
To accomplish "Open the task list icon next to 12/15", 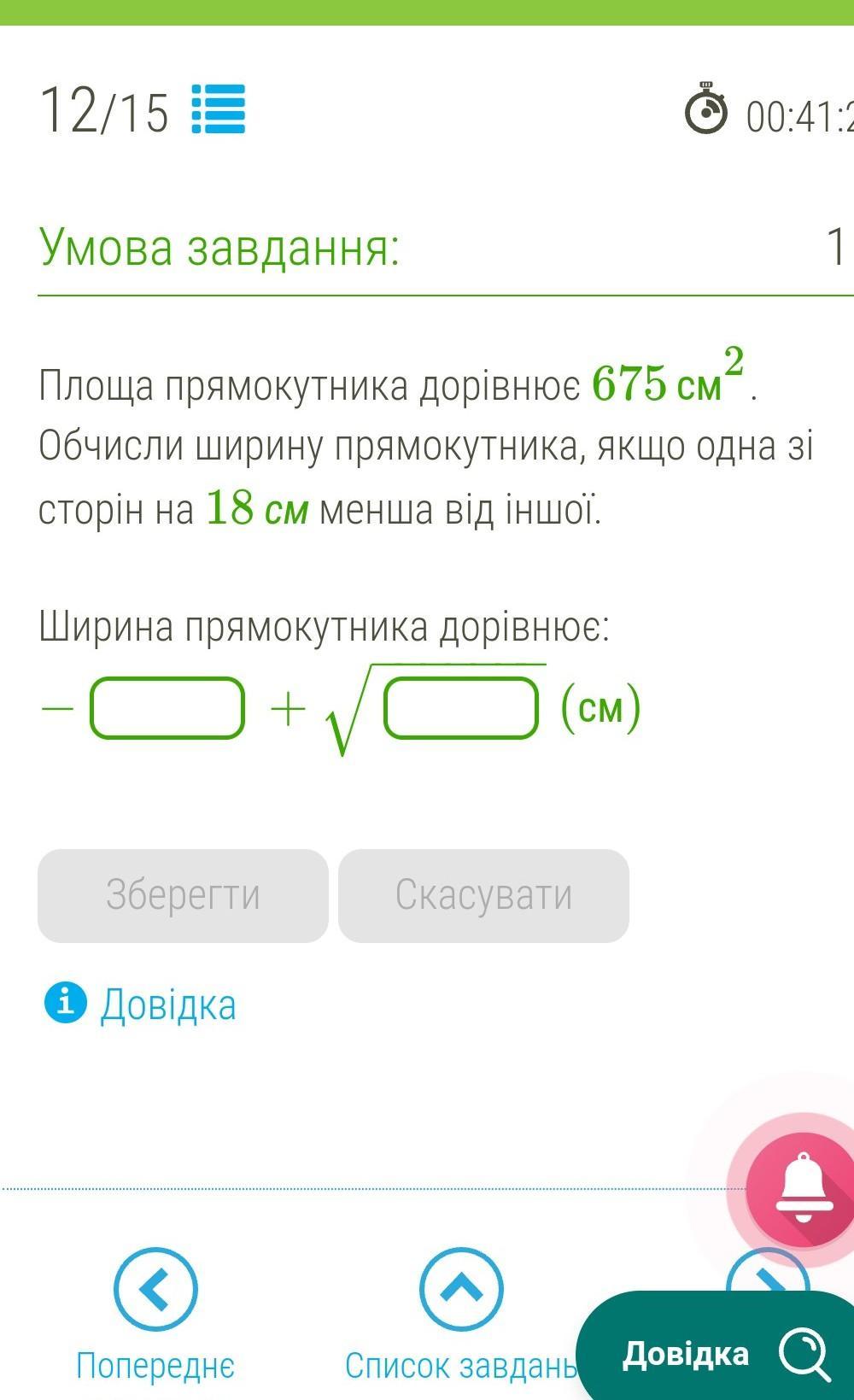I will (219, 109).
